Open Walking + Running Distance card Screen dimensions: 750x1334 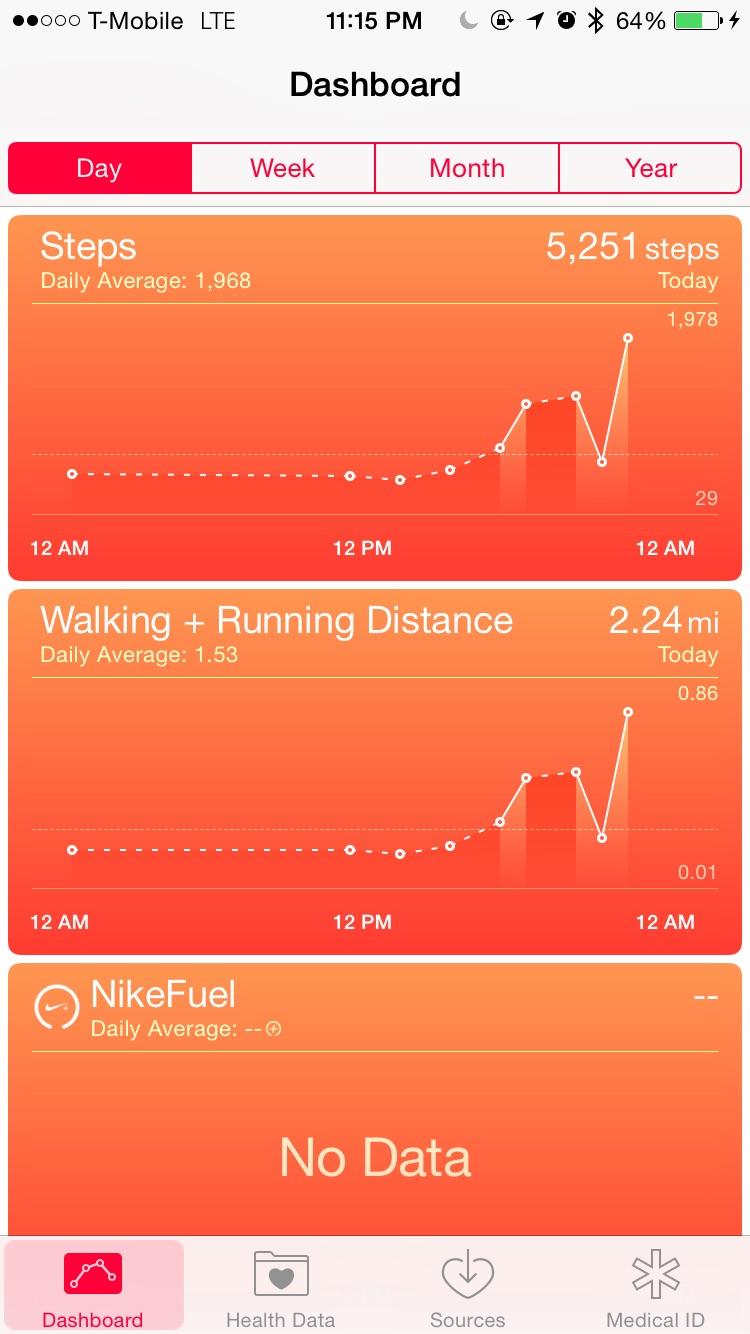click(375, 772)
